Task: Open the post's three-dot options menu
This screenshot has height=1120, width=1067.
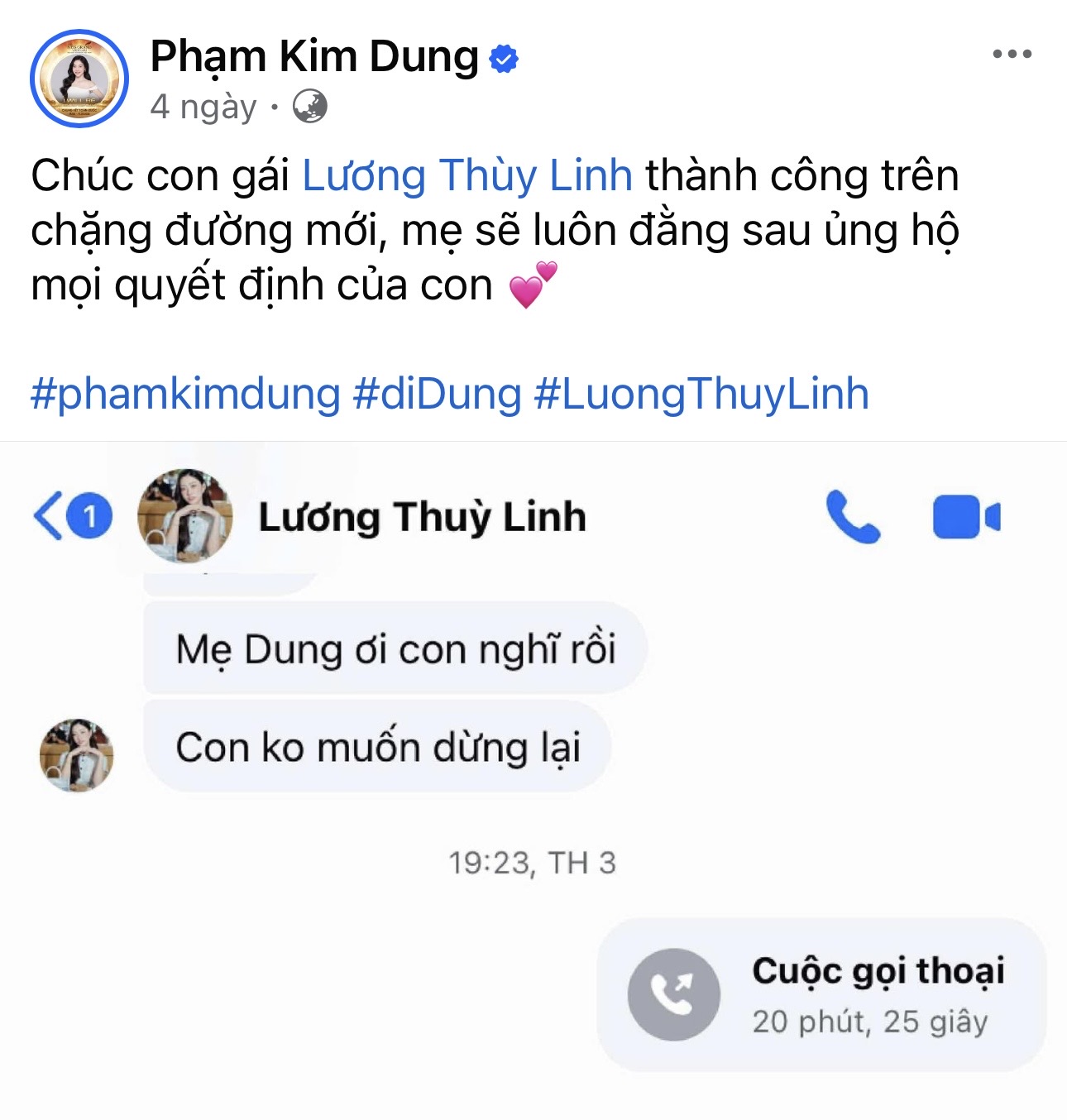Action: [x=1012, y=55]
